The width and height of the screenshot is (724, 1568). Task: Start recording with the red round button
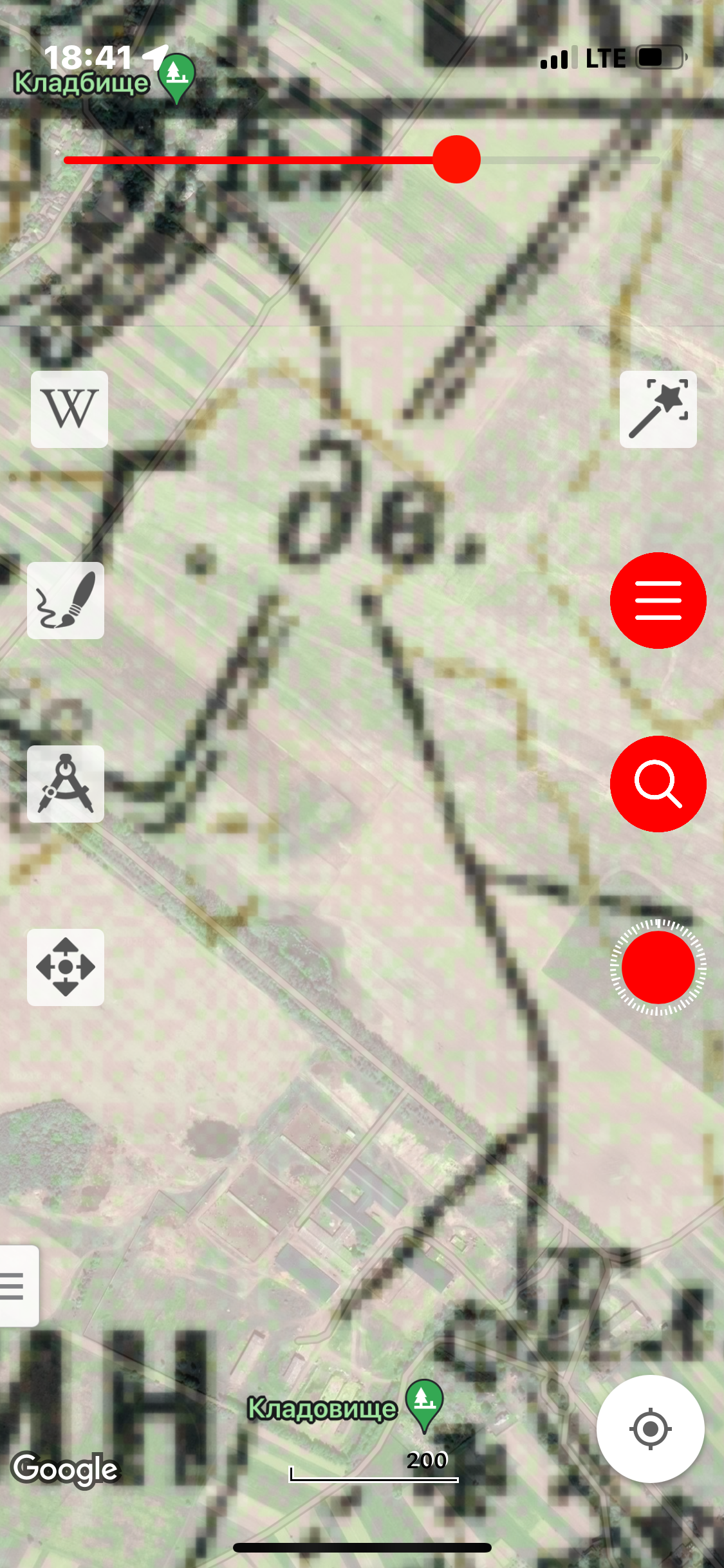pyautogui.click(x=658, y=967)
